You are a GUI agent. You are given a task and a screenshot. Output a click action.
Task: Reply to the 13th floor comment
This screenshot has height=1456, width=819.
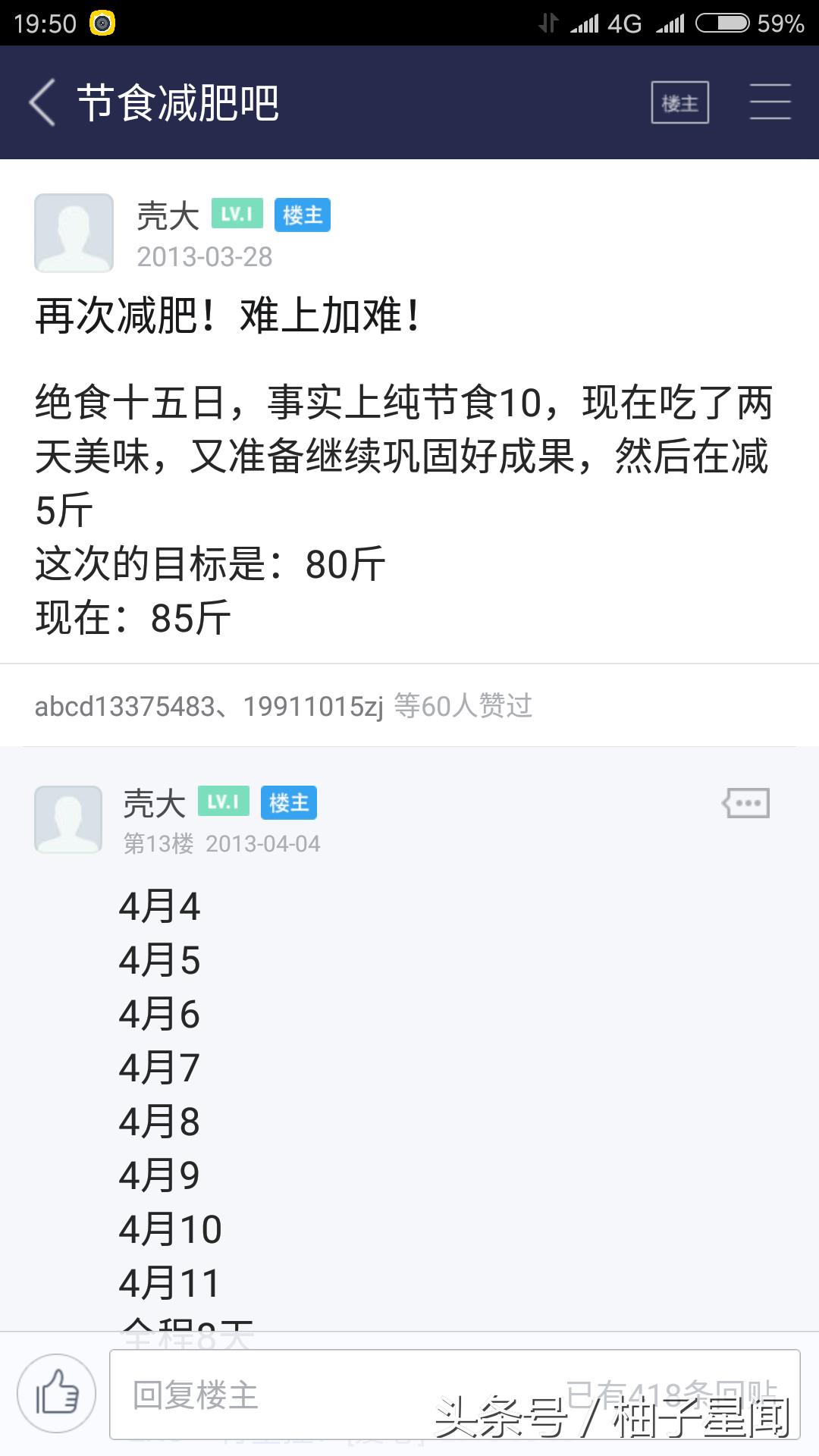pos(746,803)
